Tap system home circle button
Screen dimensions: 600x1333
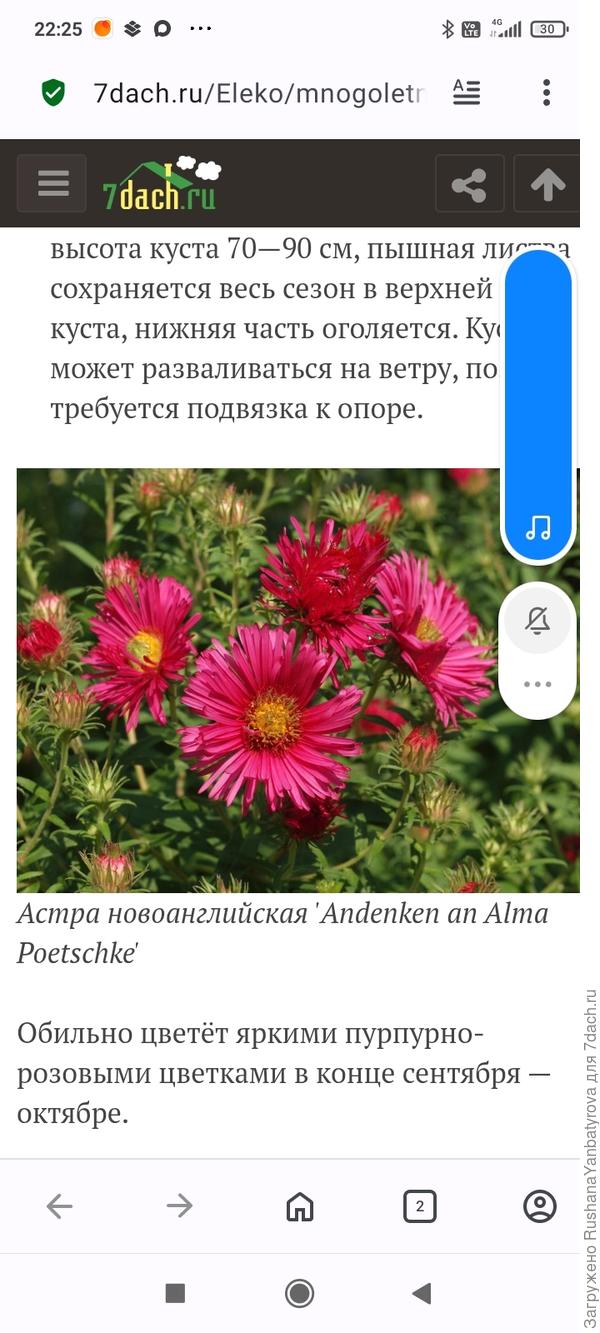coord(299,1293)
